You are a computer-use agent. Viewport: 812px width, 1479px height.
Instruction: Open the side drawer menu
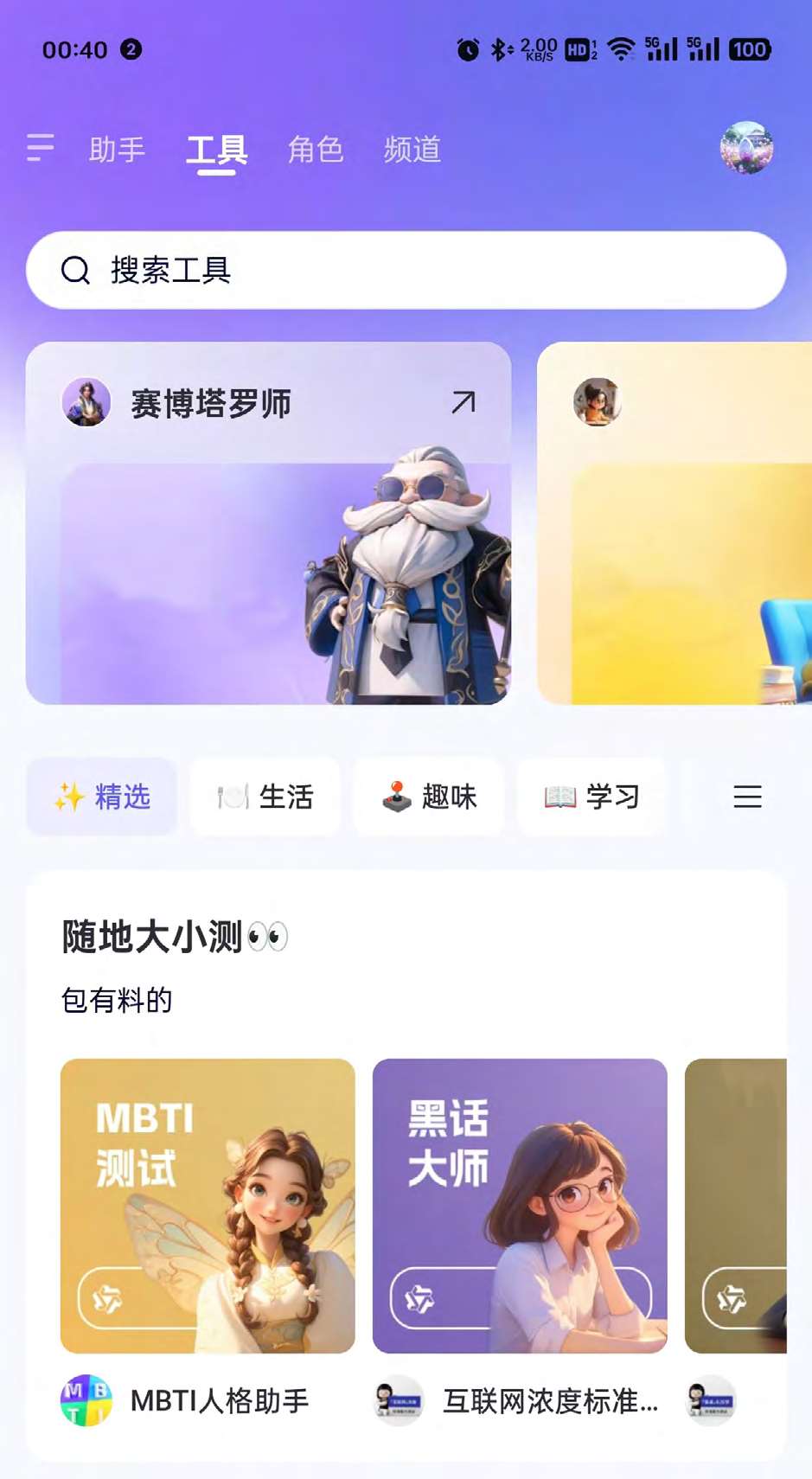[40, 148]
